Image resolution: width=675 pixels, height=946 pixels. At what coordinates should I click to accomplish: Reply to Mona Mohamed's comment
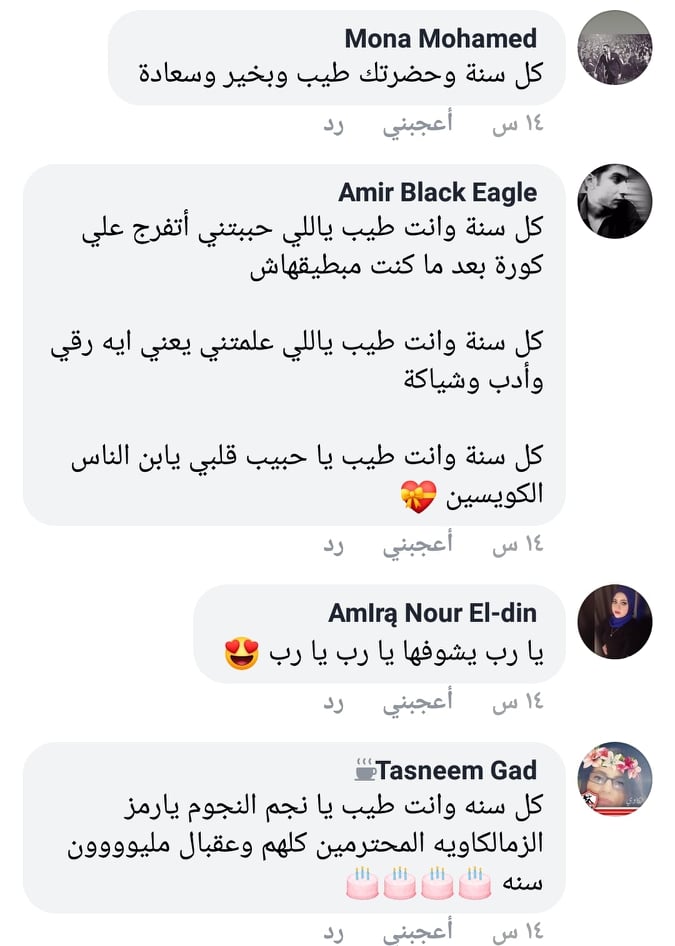click(x=334, y=124)
